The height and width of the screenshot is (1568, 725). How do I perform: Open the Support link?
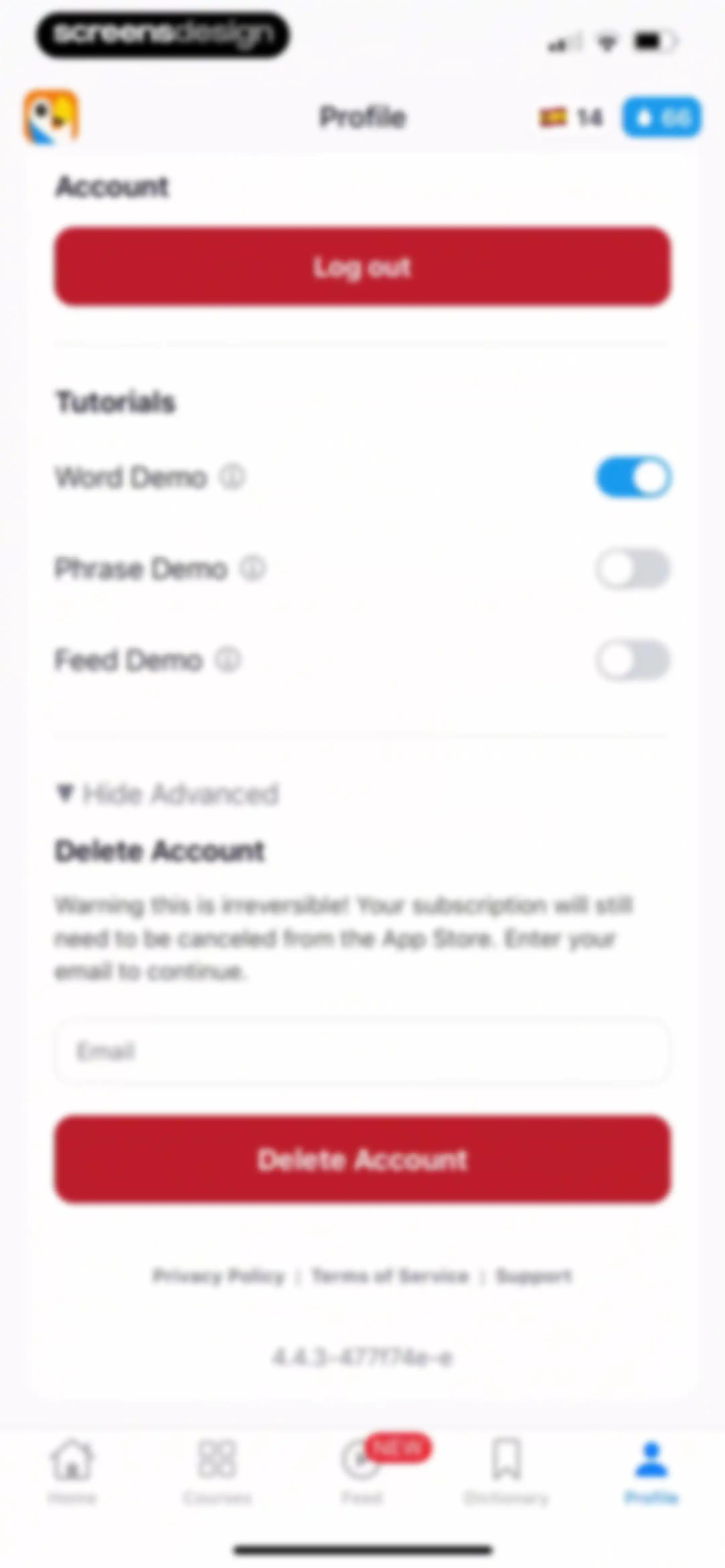coord(534,1275)
